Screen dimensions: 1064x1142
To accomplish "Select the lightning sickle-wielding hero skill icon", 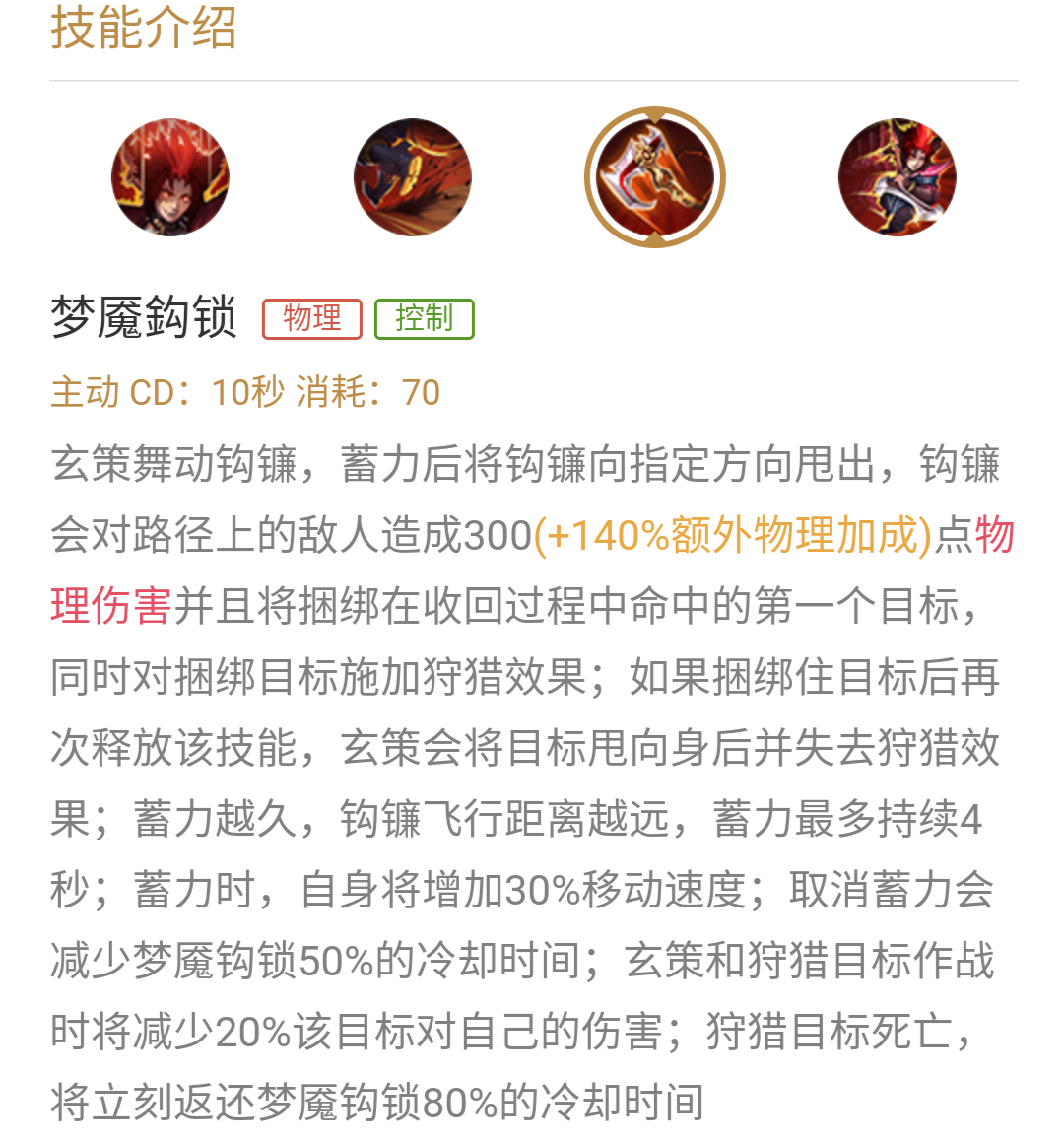I will point(897,178).
